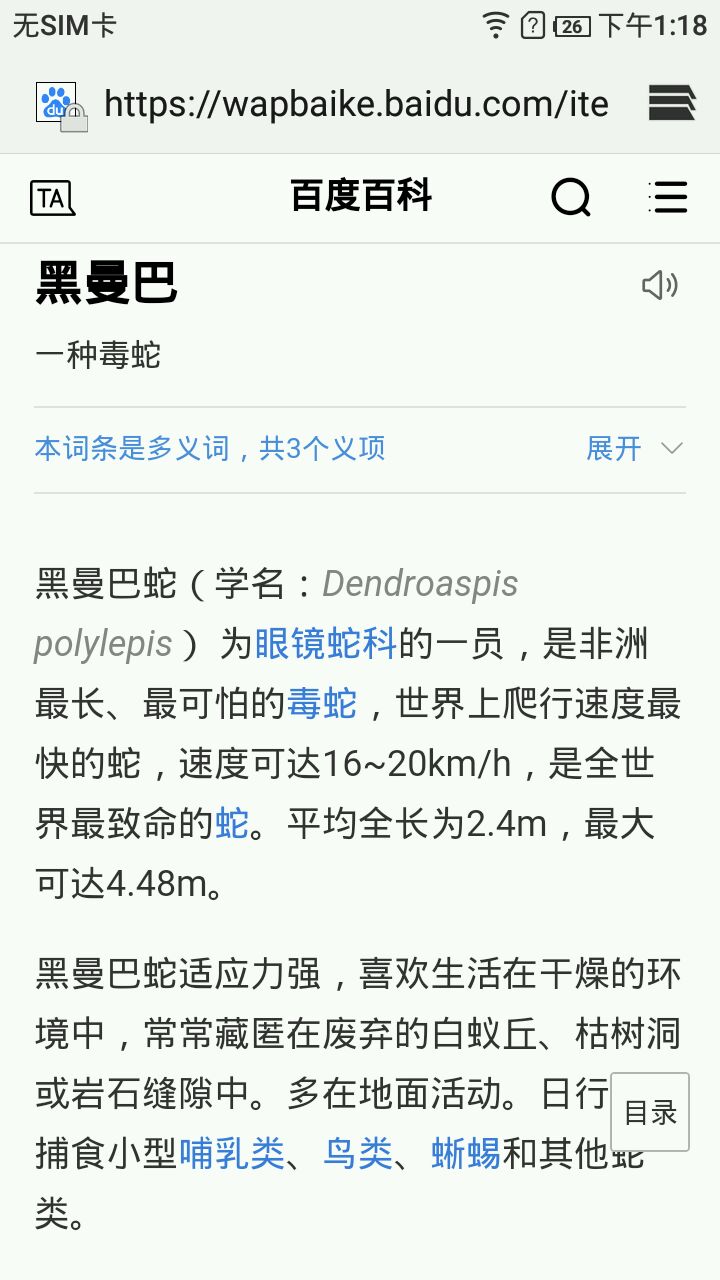Expand the 展开 polysemy list
The image size is (720, 1280).
tap(633, 448)
